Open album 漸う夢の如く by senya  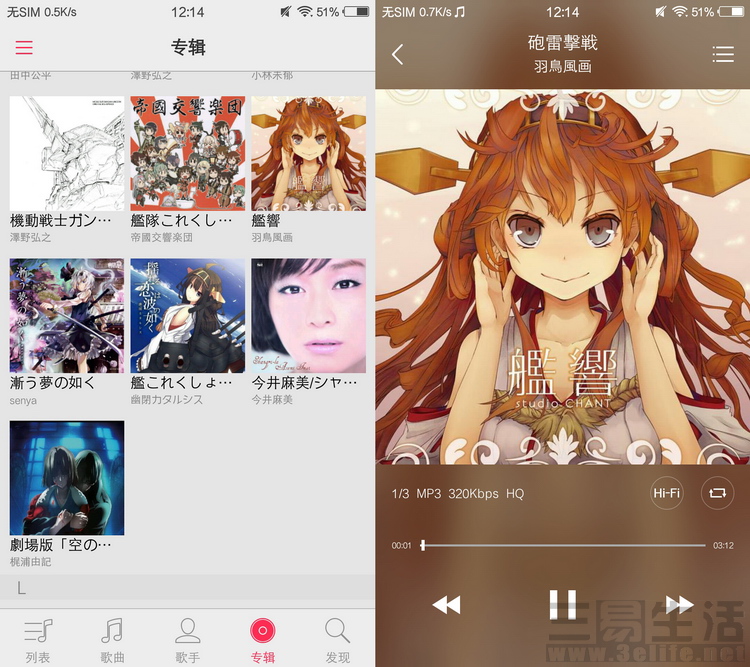pyautogui.click(x=67, y=316)
